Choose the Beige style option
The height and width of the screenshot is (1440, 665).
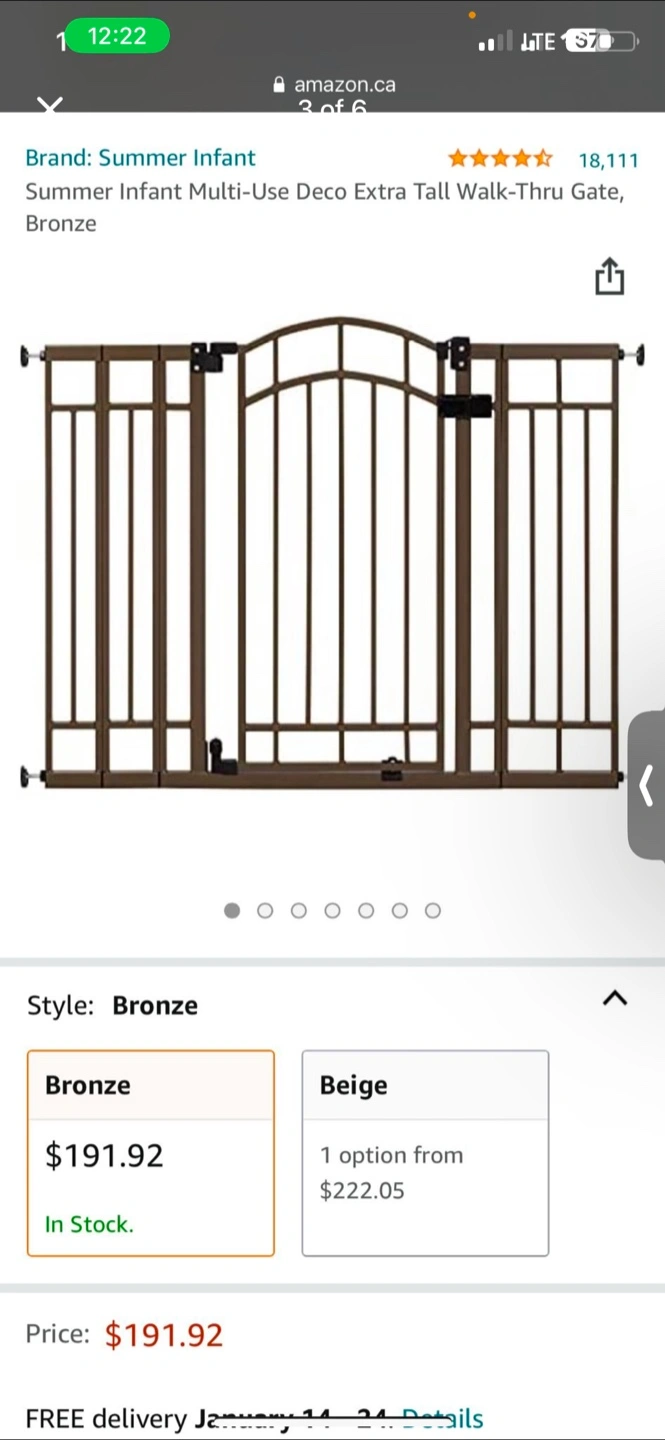[x=425, y=1153]
